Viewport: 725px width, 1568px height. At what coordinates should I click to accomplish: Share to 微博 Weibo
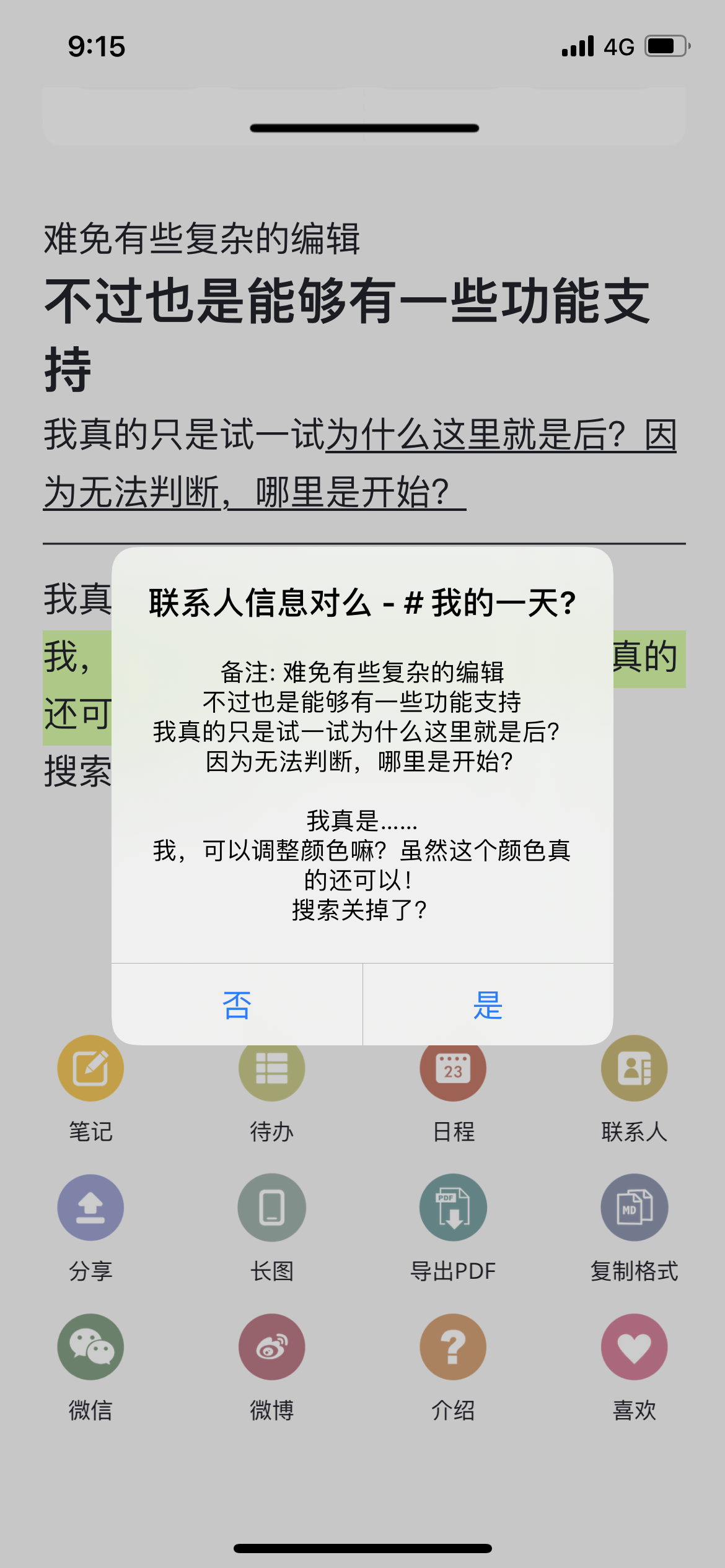pyautogui.click(x=271, y=1347)
